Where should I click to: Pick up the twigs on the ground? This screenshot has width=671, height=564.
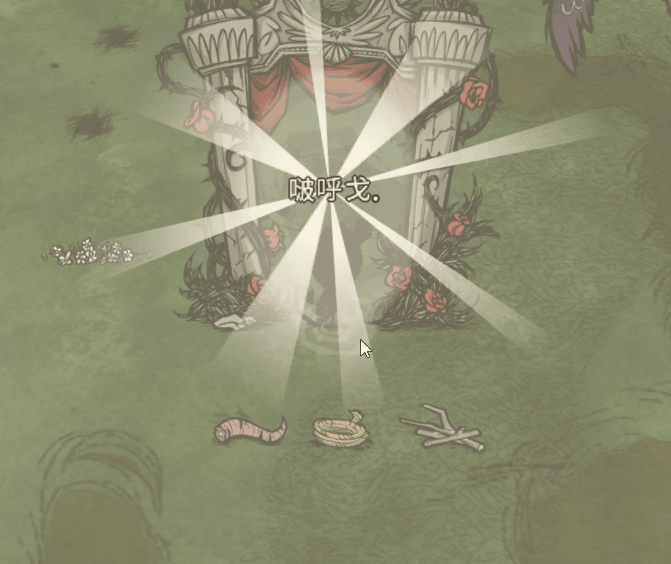pyautogui.click(x=443, y=430)
